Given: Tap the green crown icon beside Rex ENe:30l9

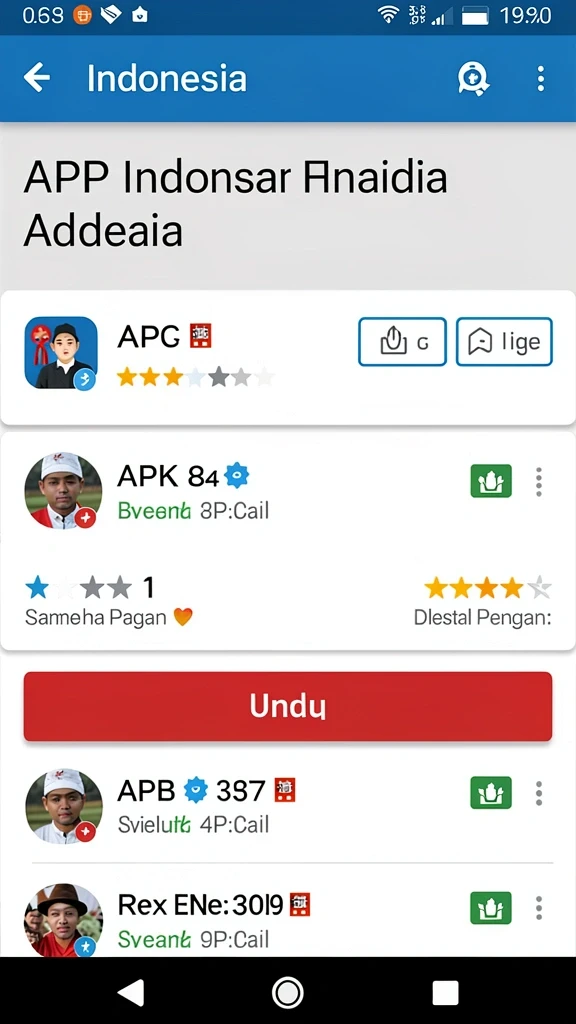Looking at the screenshot, I should tap(491, 908).
